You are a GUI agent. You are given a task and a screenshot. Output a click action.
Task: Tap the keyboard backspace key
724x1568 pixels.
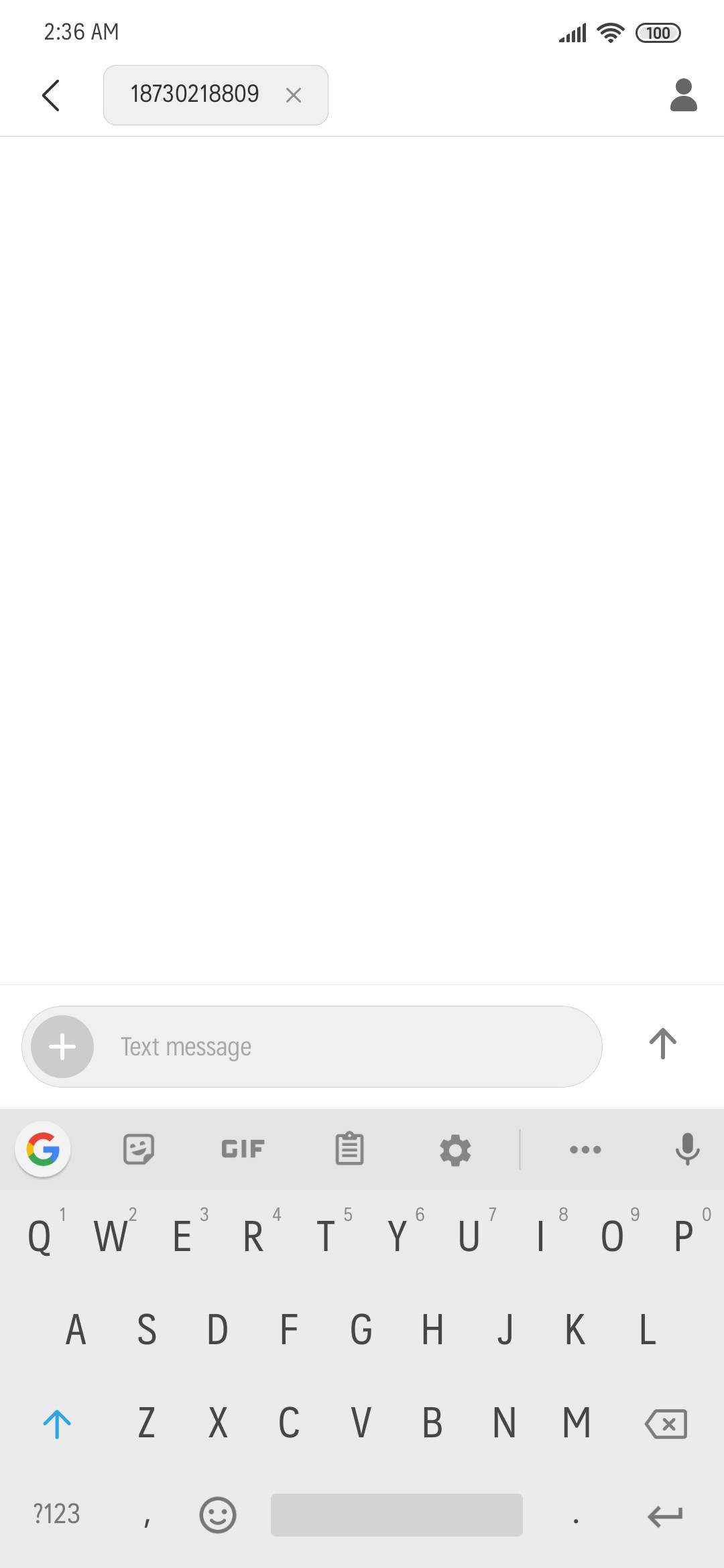666,1424
